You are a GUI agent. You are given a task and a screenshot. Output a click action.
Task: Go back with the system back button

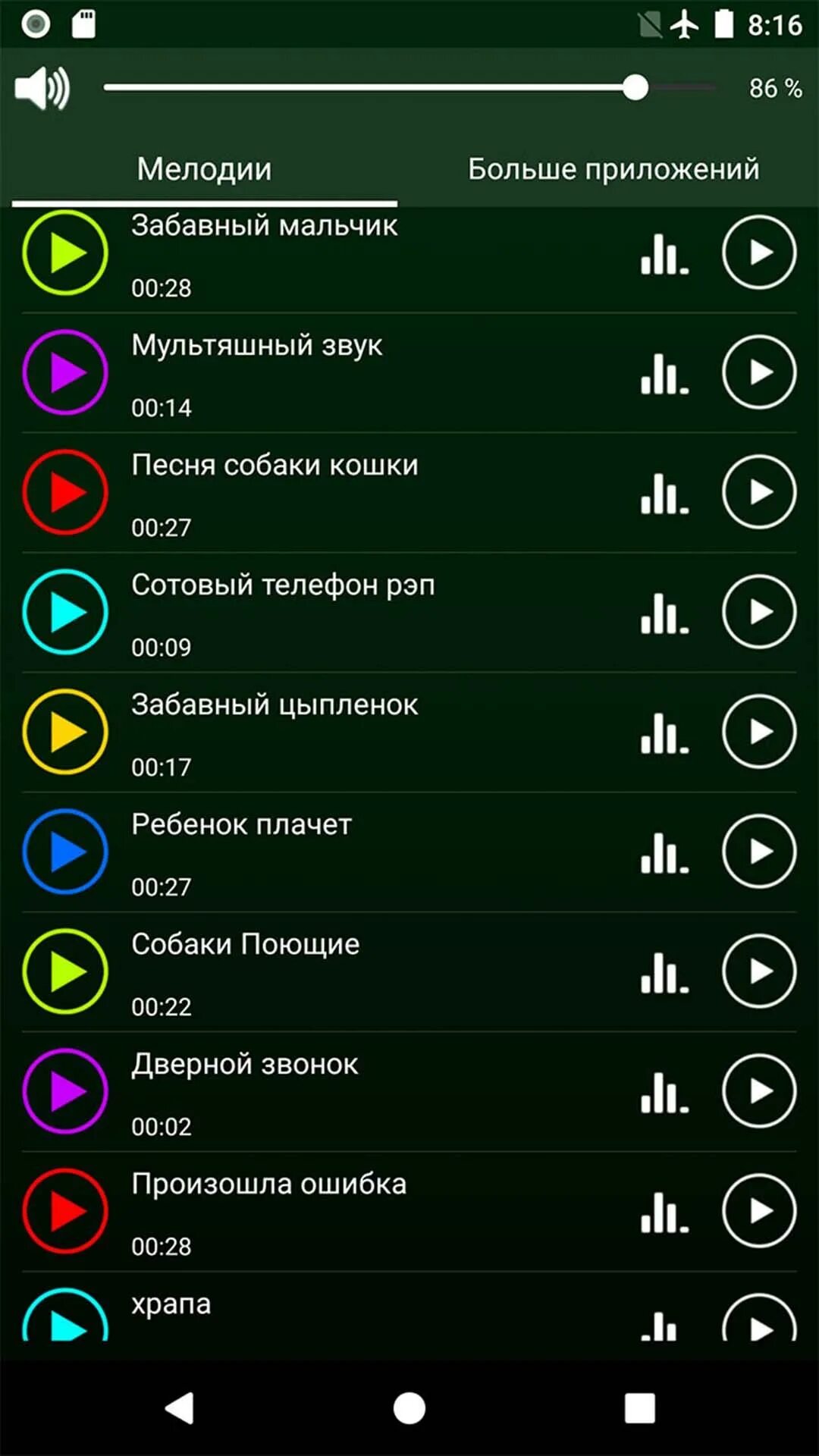point(180,1408)
